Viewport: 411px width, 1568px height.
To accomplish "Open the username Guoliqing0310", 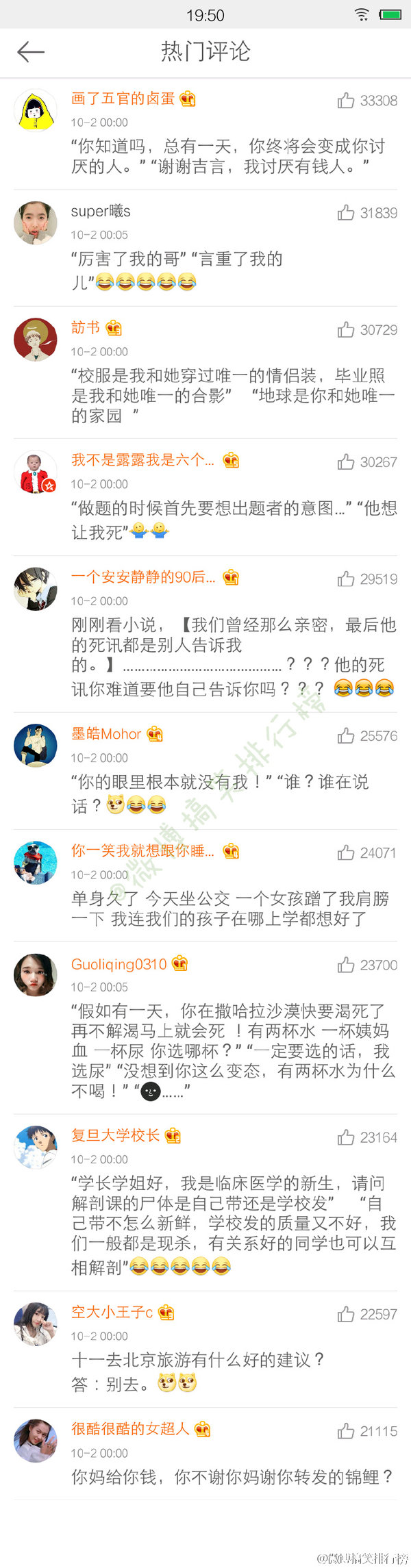I will pos(119,964).
